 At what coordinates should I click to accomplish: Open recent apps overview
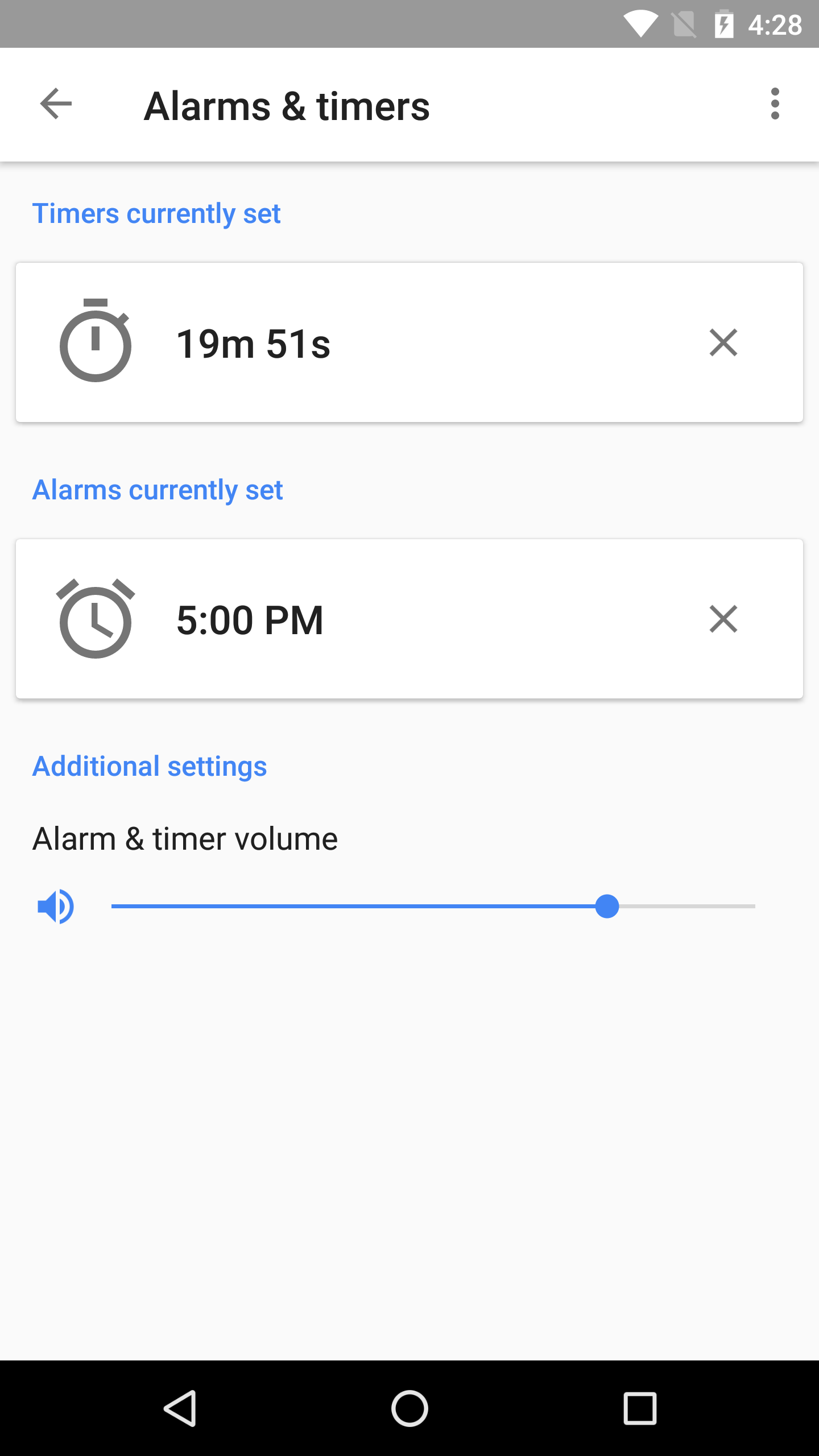(640, 1408)
